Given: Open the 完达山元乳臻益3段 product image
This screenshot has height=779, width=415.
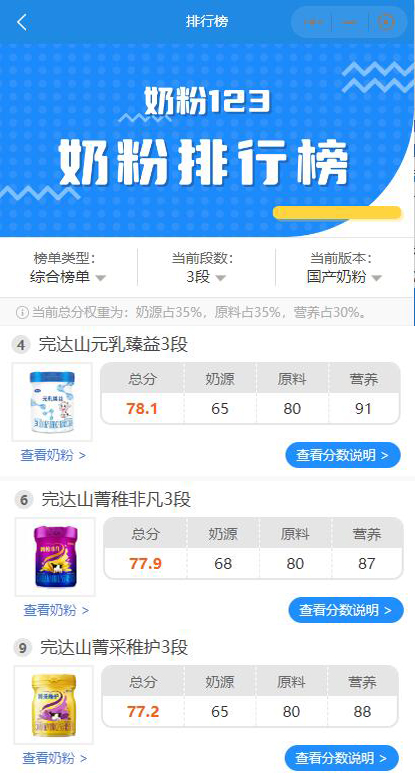Looking at the screenshot, I should (52, 402).
